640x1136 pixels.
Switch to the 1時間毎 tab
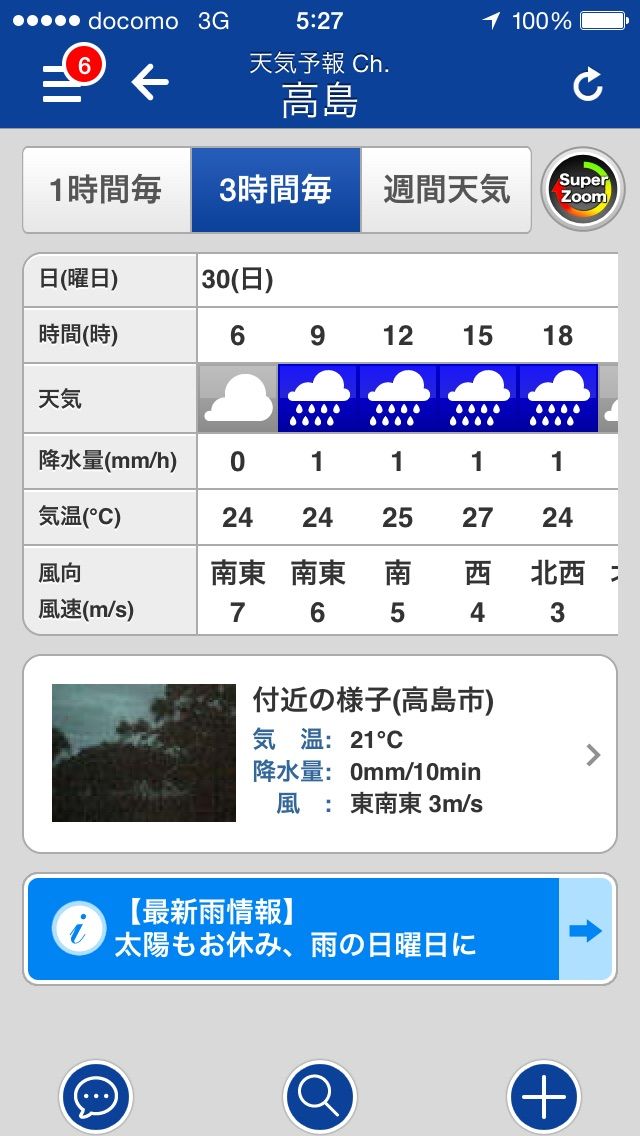(x=106, y=190)
